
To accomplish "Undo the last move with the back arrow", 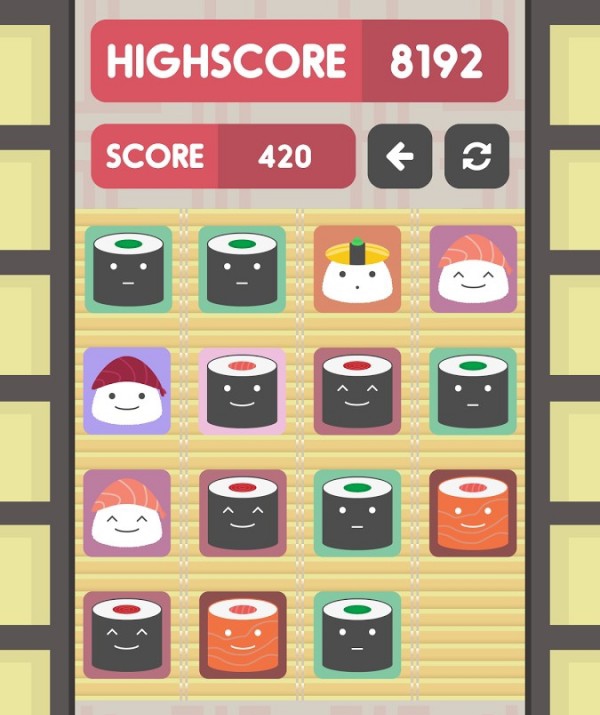I will tap(400, 156).
